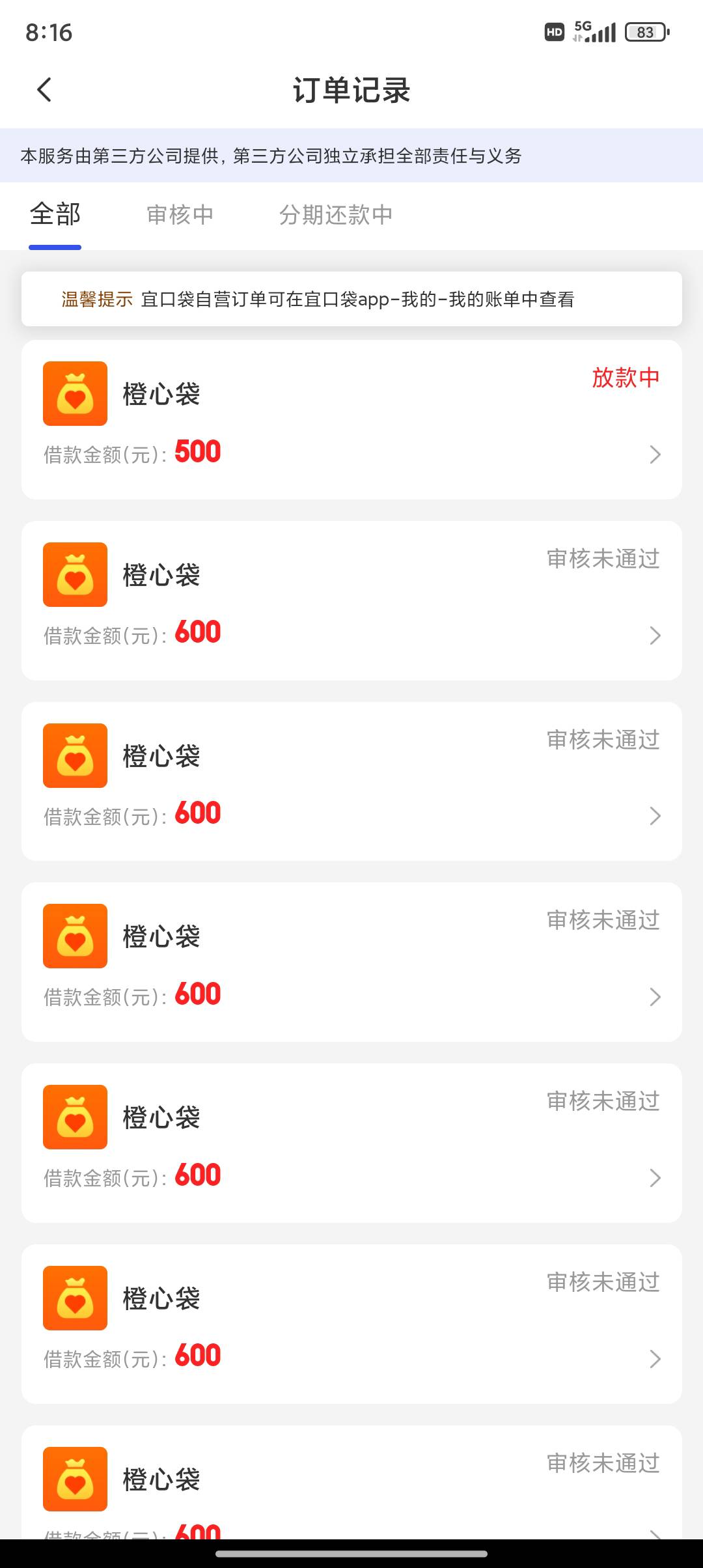Open the 橙心袋 500 yuan 放款中 order
This screenshot has width=703, height=1568.
click(351, 420)
